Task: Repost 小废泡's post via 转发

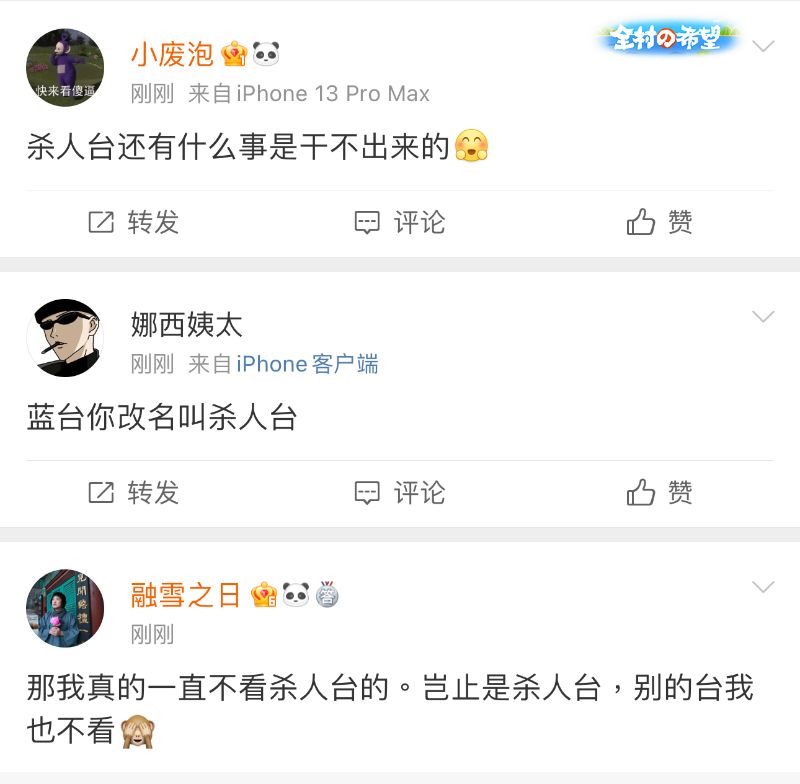Action: coord(133,222)
